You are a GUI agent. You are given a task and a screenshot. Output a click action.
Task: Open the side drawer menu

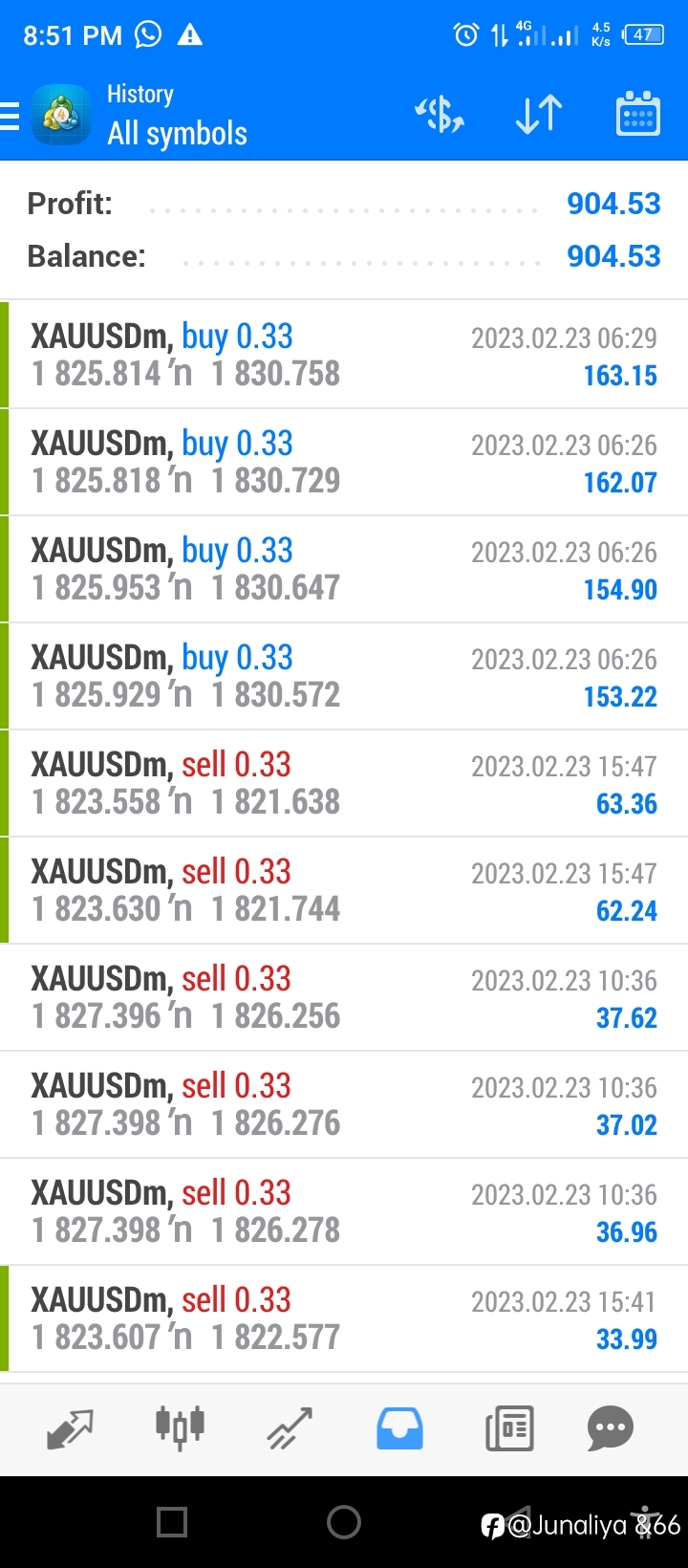tap(10, 116)
